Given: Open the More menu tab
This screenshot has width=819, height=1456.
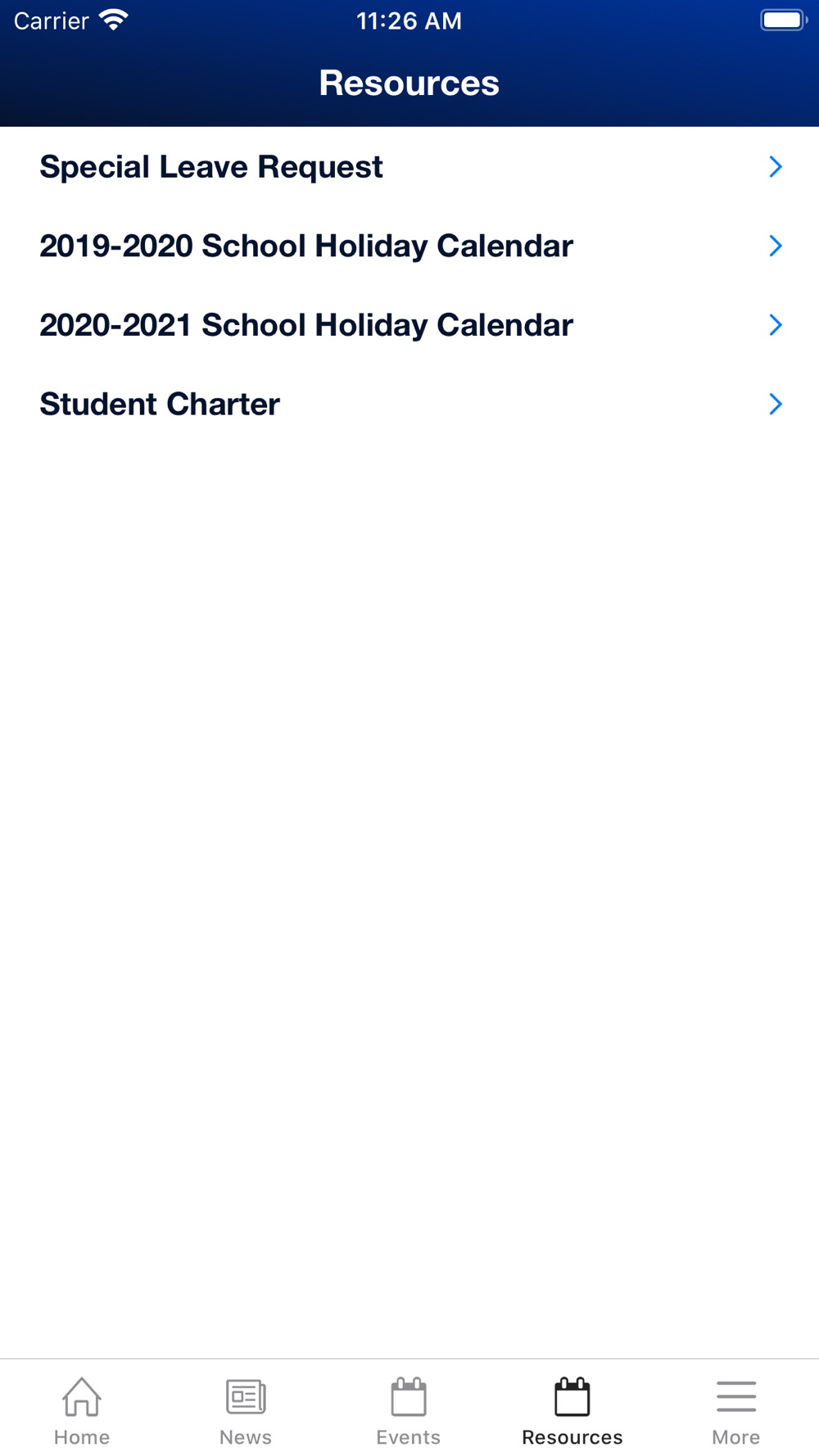Looking at the screenshot, I should (736, 1412).
